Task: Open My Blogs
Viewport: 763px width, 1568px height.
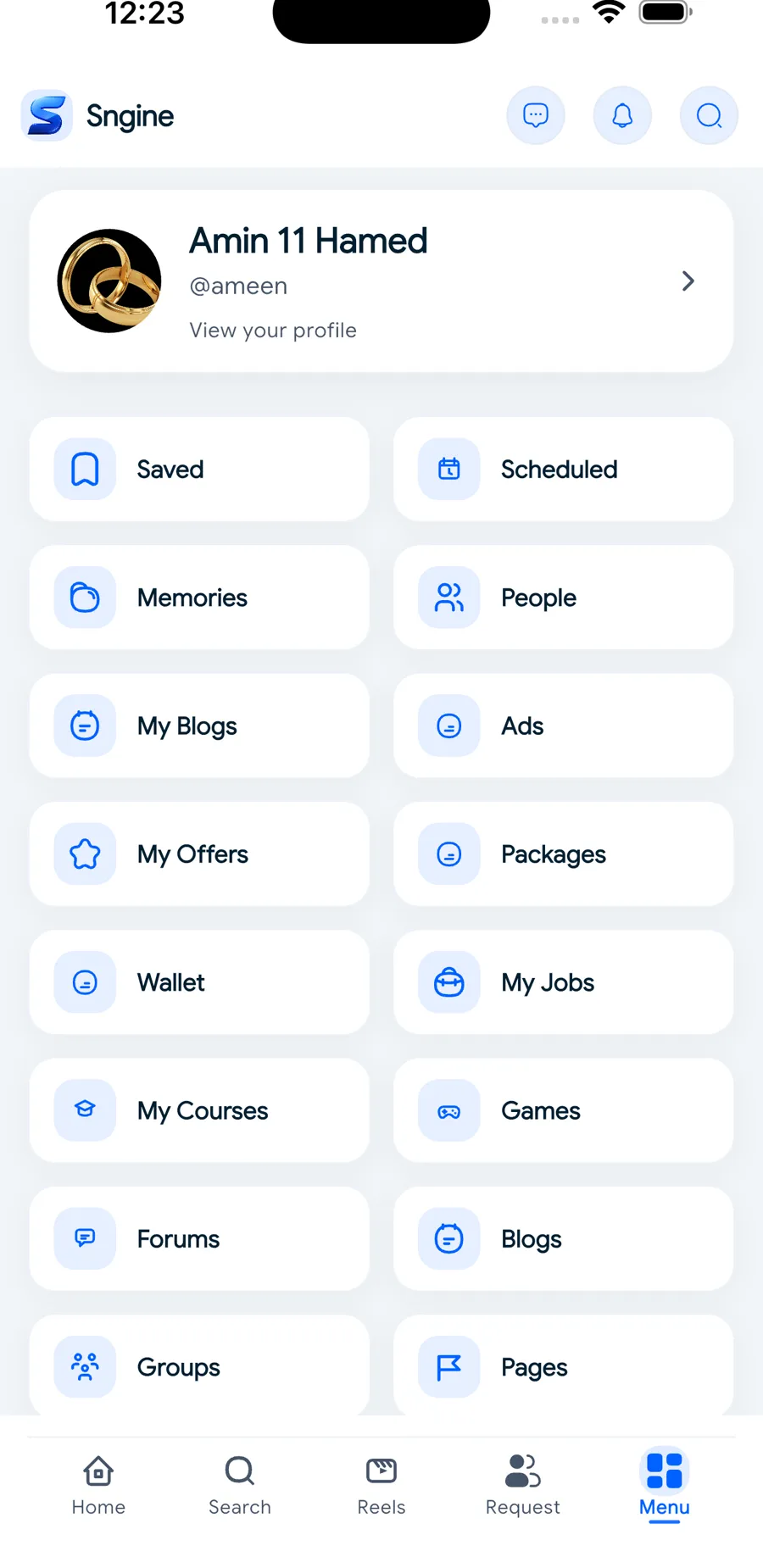Action: pyautogui.click(x=199, y=726)
